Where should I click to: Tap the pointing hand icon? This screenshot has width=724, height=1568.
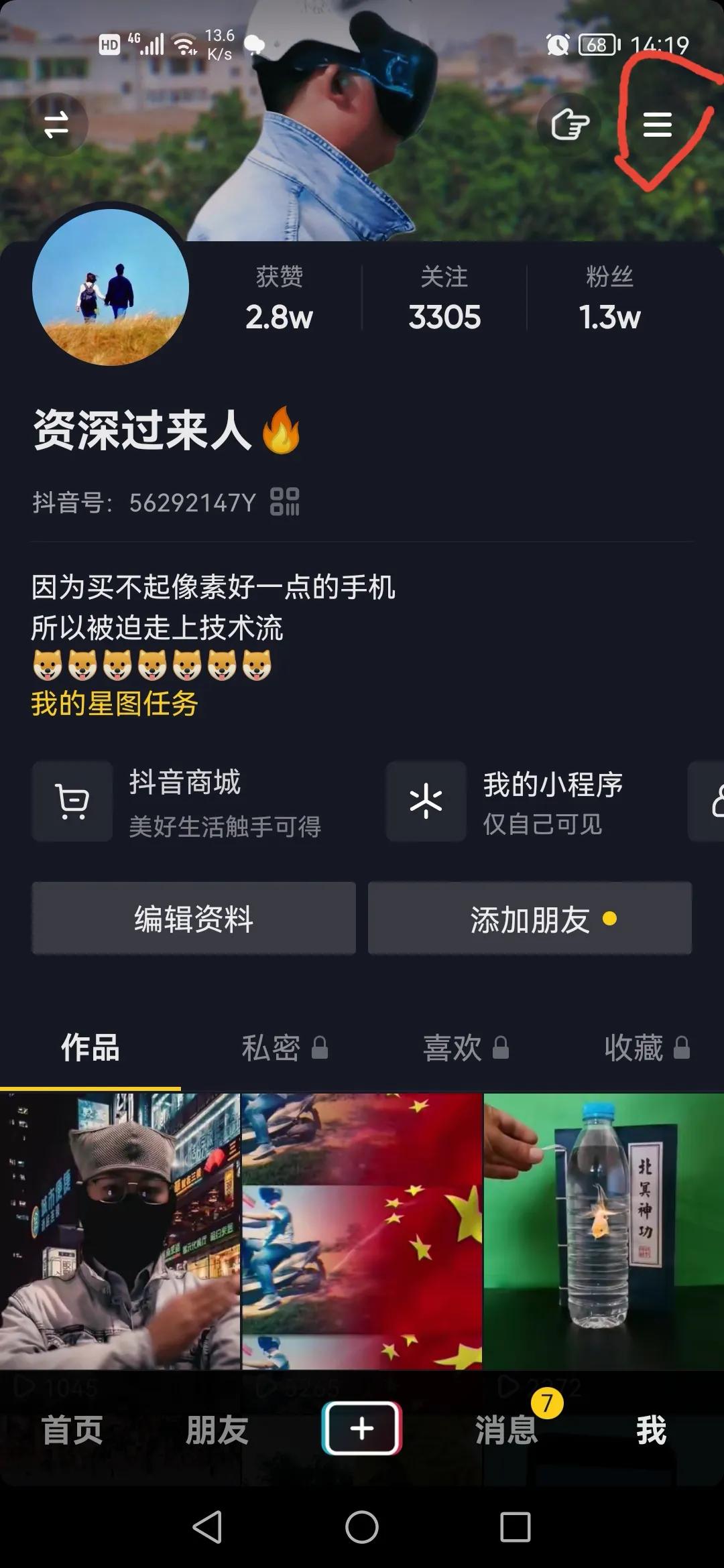pyautogui.click(x=569, y=125)
